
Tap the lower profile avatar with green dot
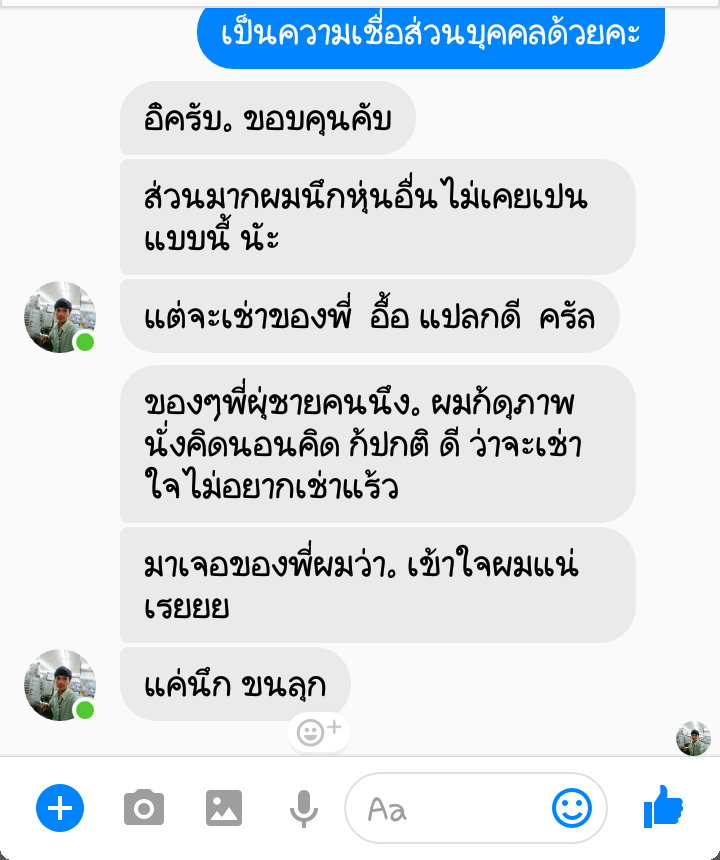click(59, 686)
